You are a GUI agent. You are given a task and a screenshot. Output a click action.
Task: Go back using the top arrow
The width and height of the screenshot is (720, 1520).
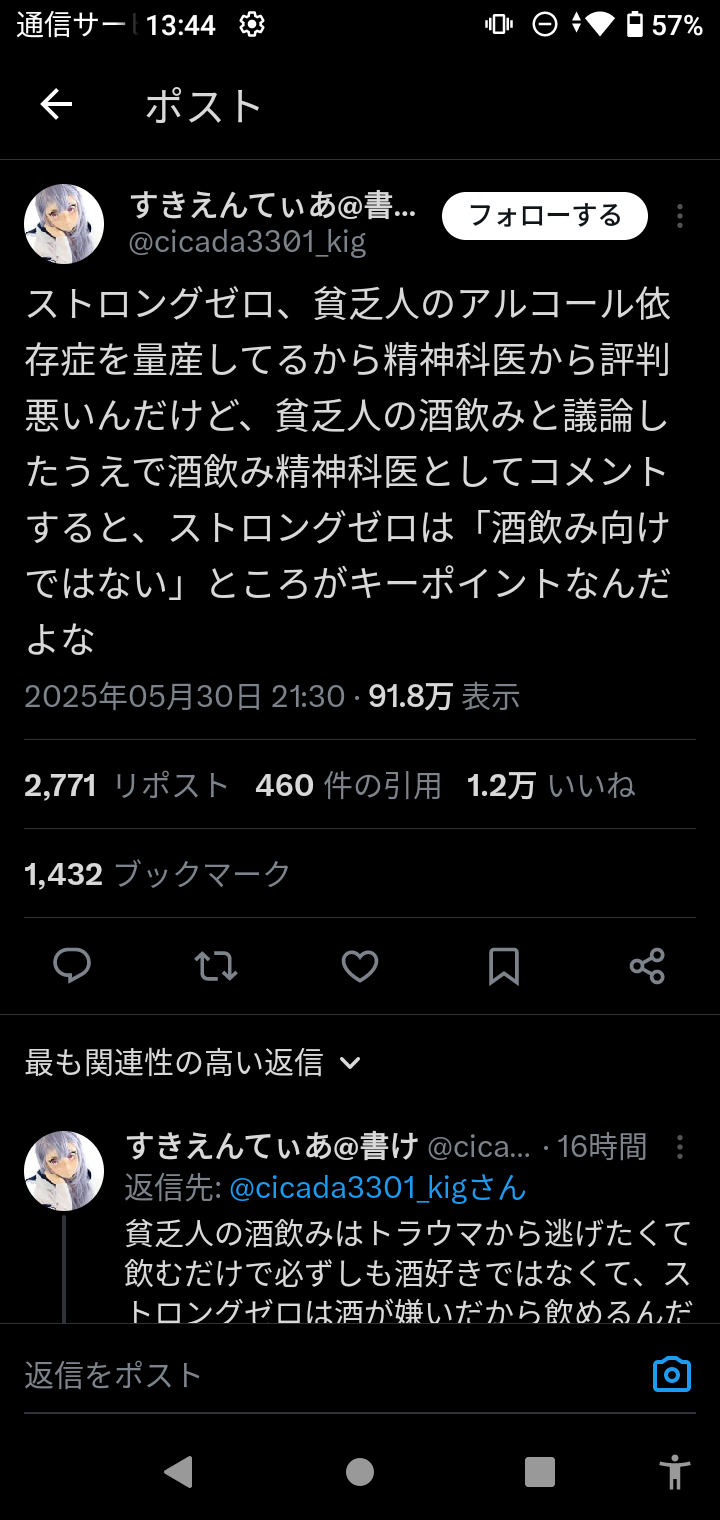(56, 105)
